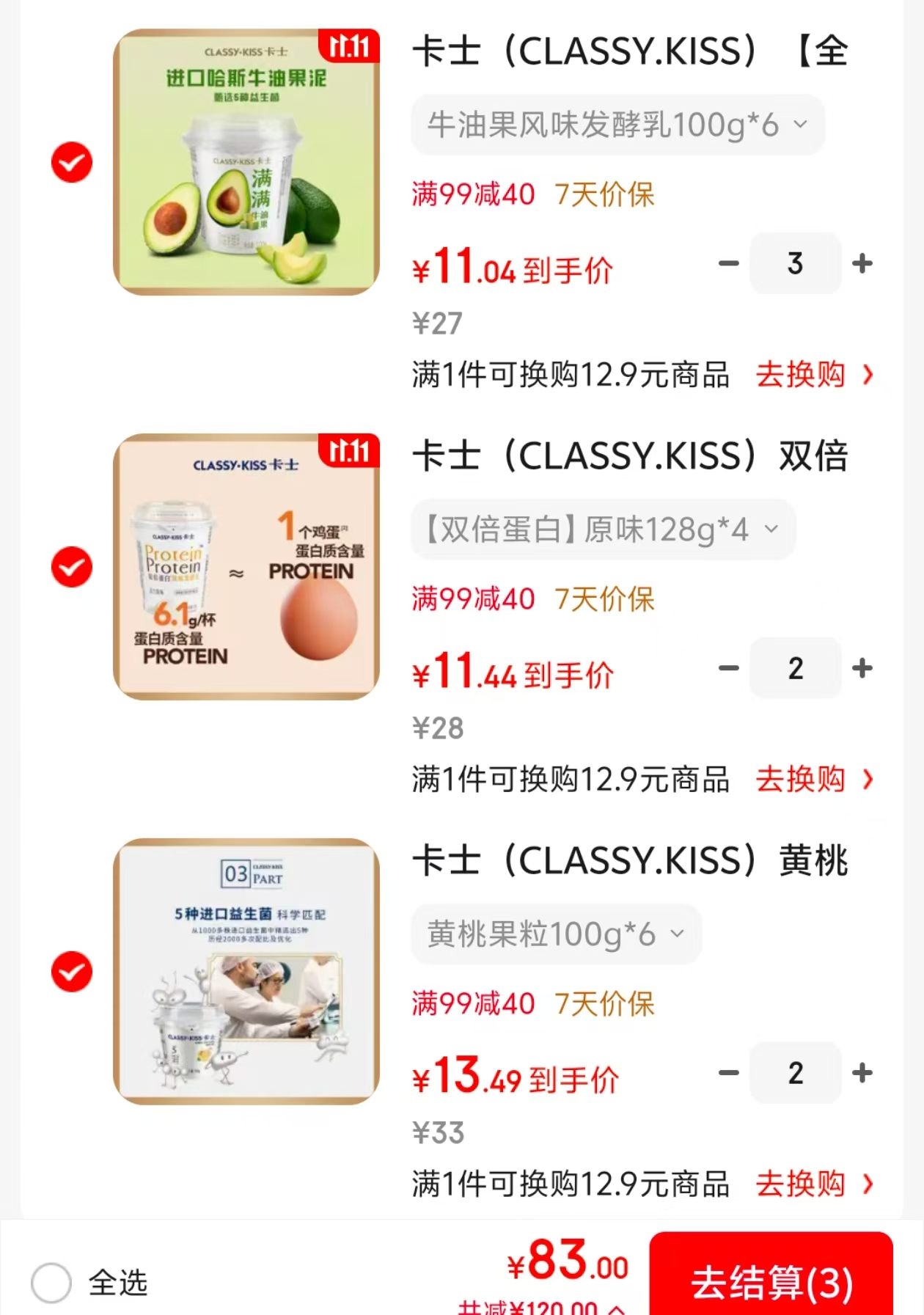
Task: Open the avocado yogurt product image
Action: click(x=246, y=162)
